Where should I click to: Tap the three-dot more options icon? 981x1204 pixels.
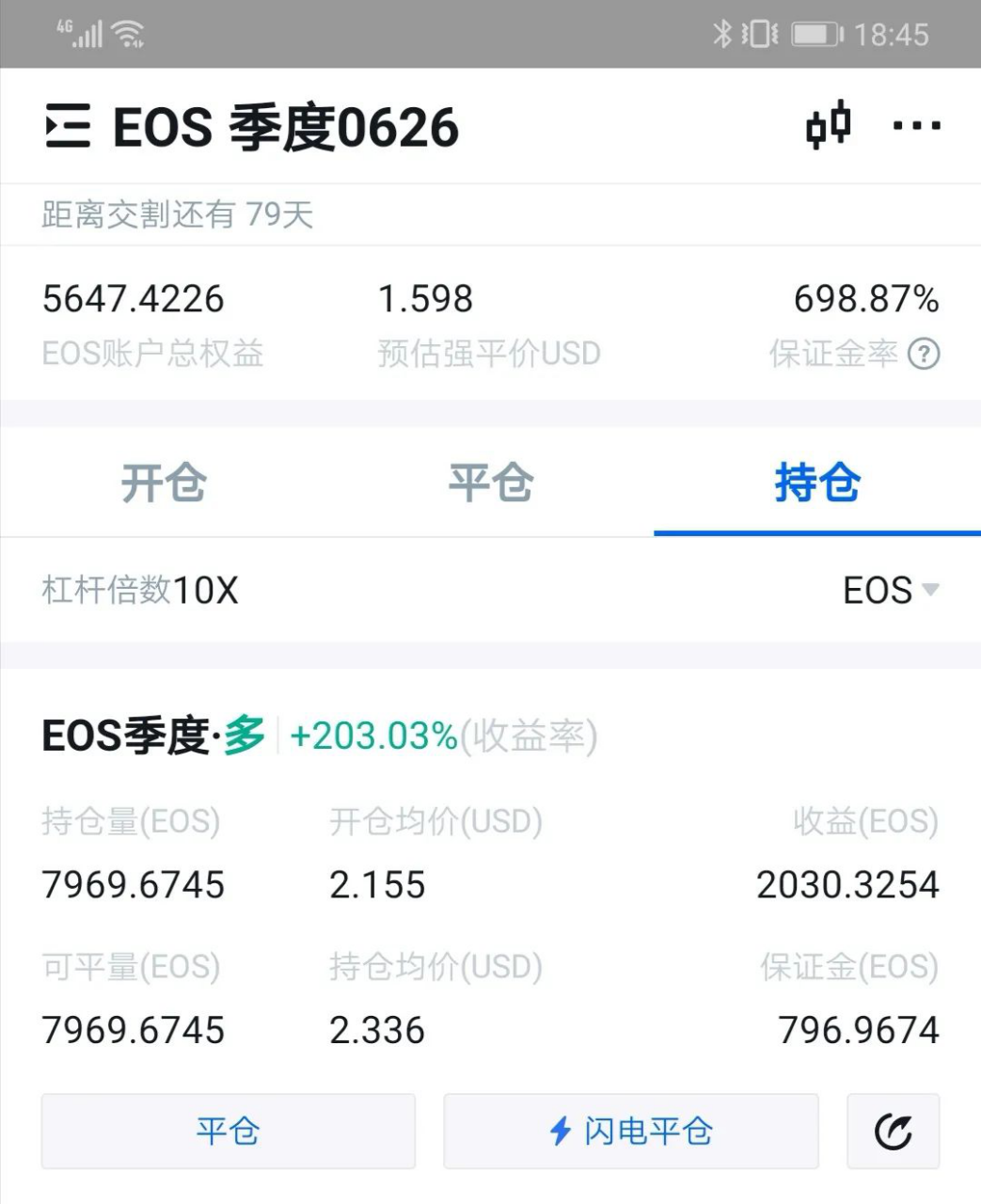[x=917, y=125]
